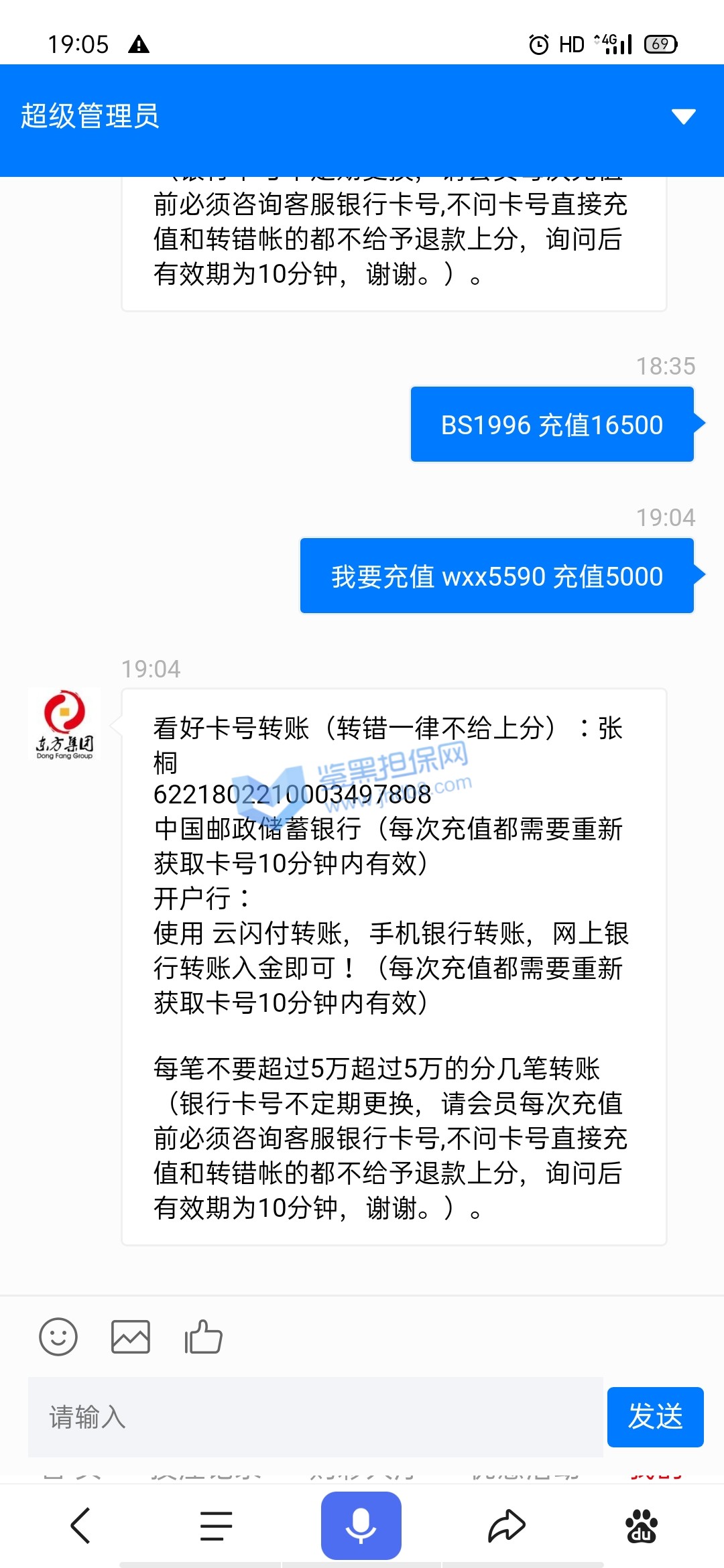This screenshot has width=724, height=1568.
Task: Open the browser menu lines icon
Action: 216,1526
